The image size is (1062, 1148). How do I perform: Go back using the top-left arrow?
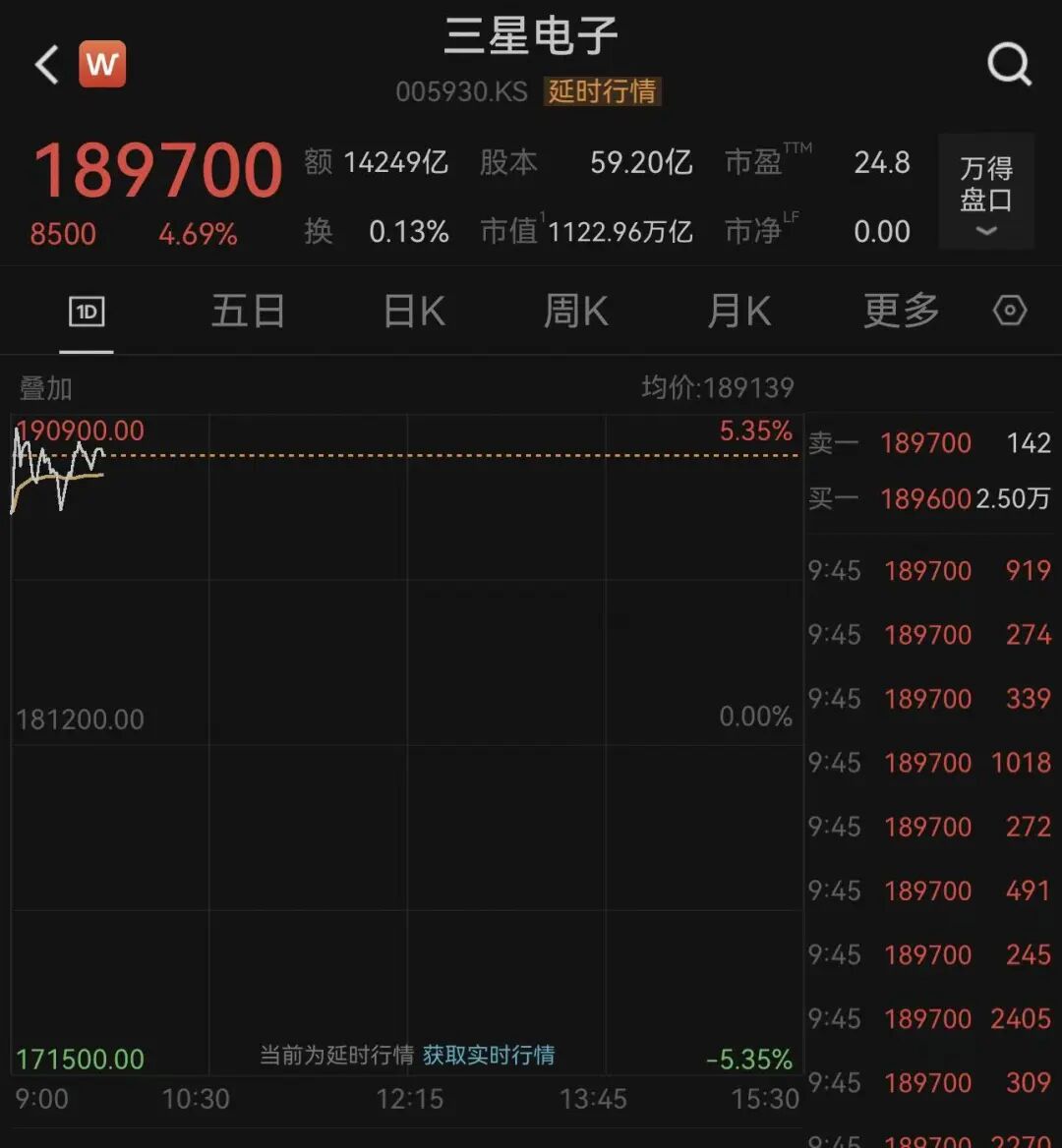tap(47, 66)
